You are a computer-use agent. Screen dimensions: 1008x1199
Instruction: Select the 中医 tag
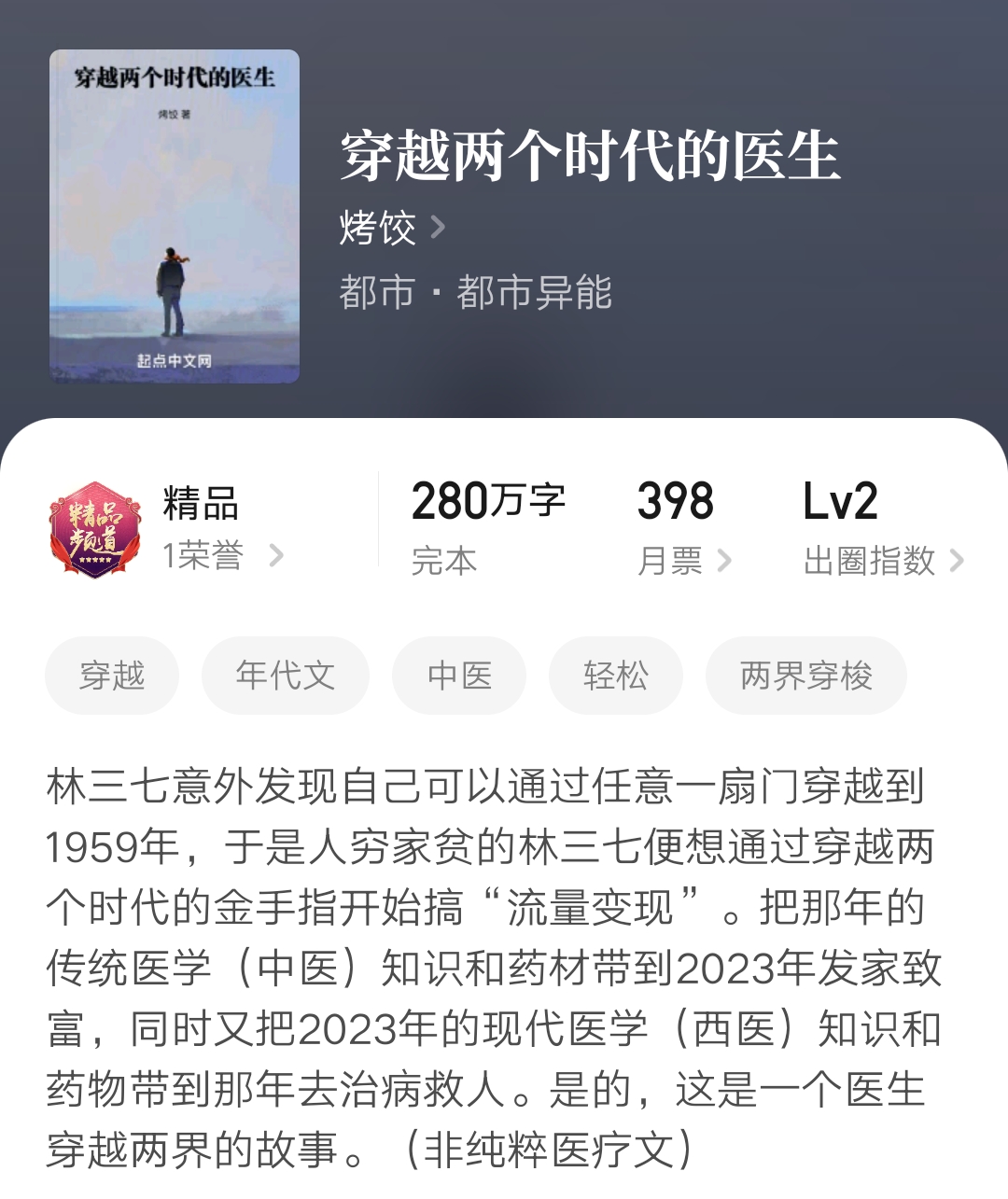[x=458, y=676]
